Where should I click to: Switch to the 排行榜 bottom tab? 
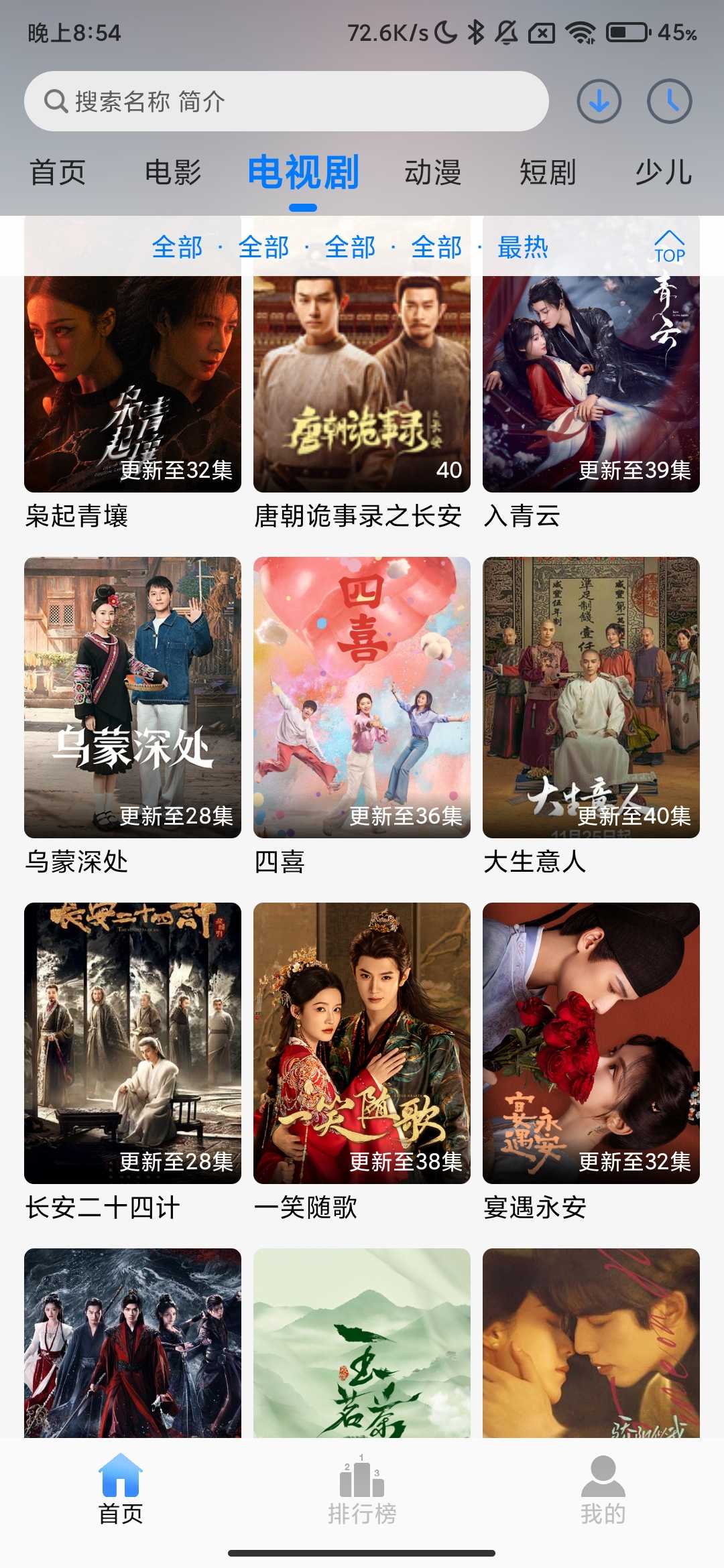(361, 1492)
